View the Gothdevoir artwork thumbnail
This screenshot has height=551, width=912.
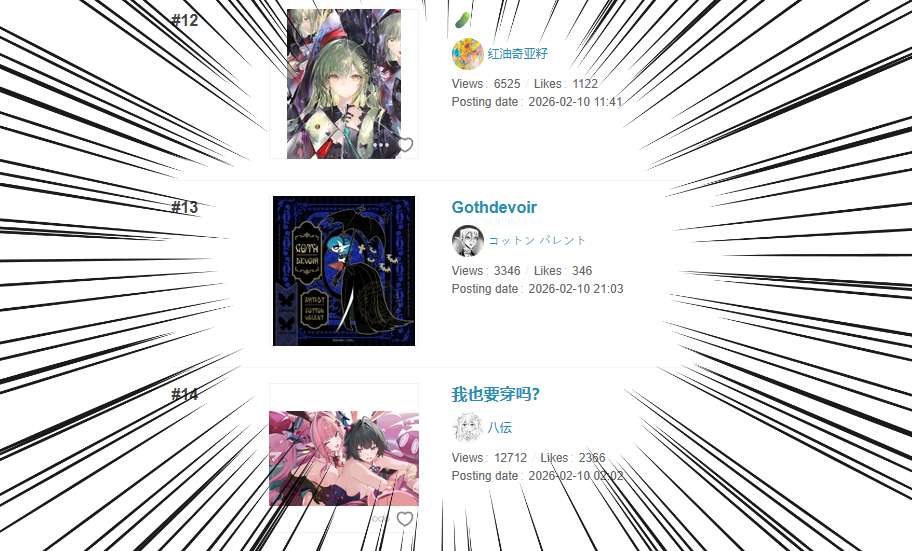pos(343,271)
